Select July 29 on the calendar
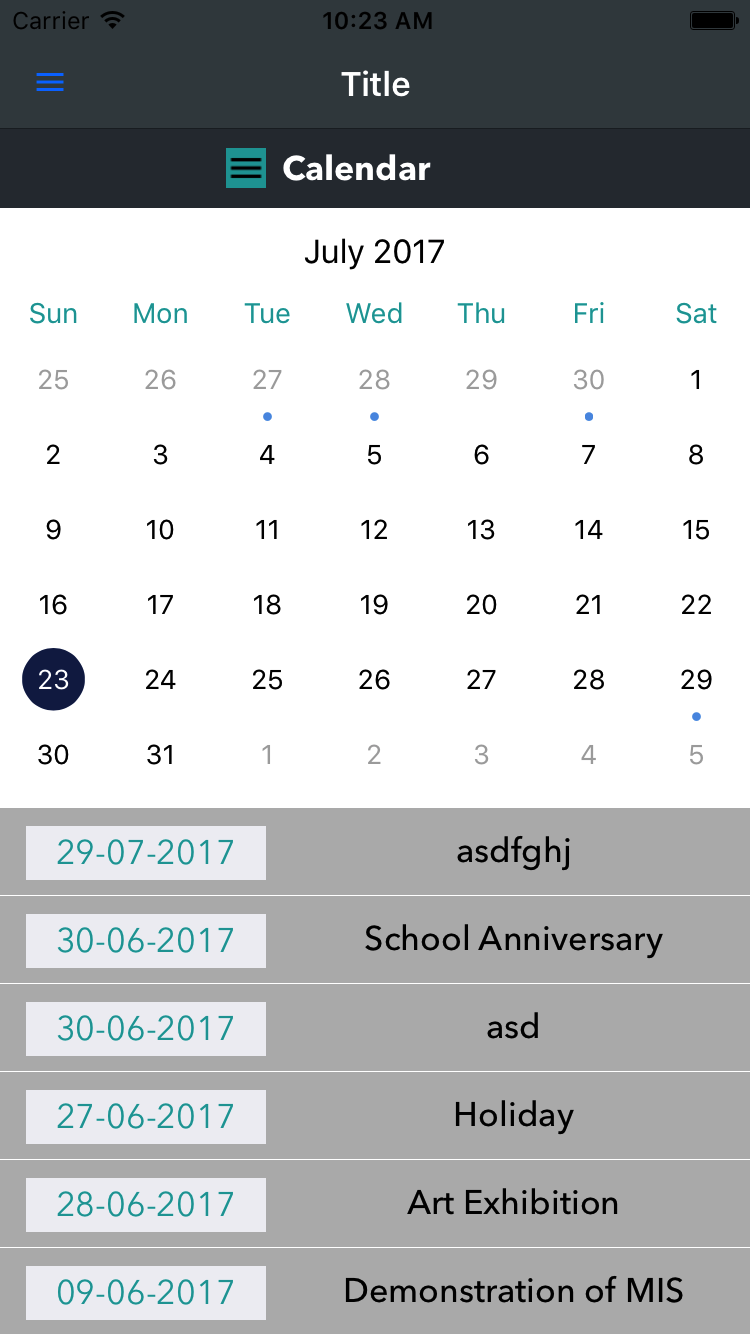This screenshot has width=750, height=1334. (x=696, y=680)
